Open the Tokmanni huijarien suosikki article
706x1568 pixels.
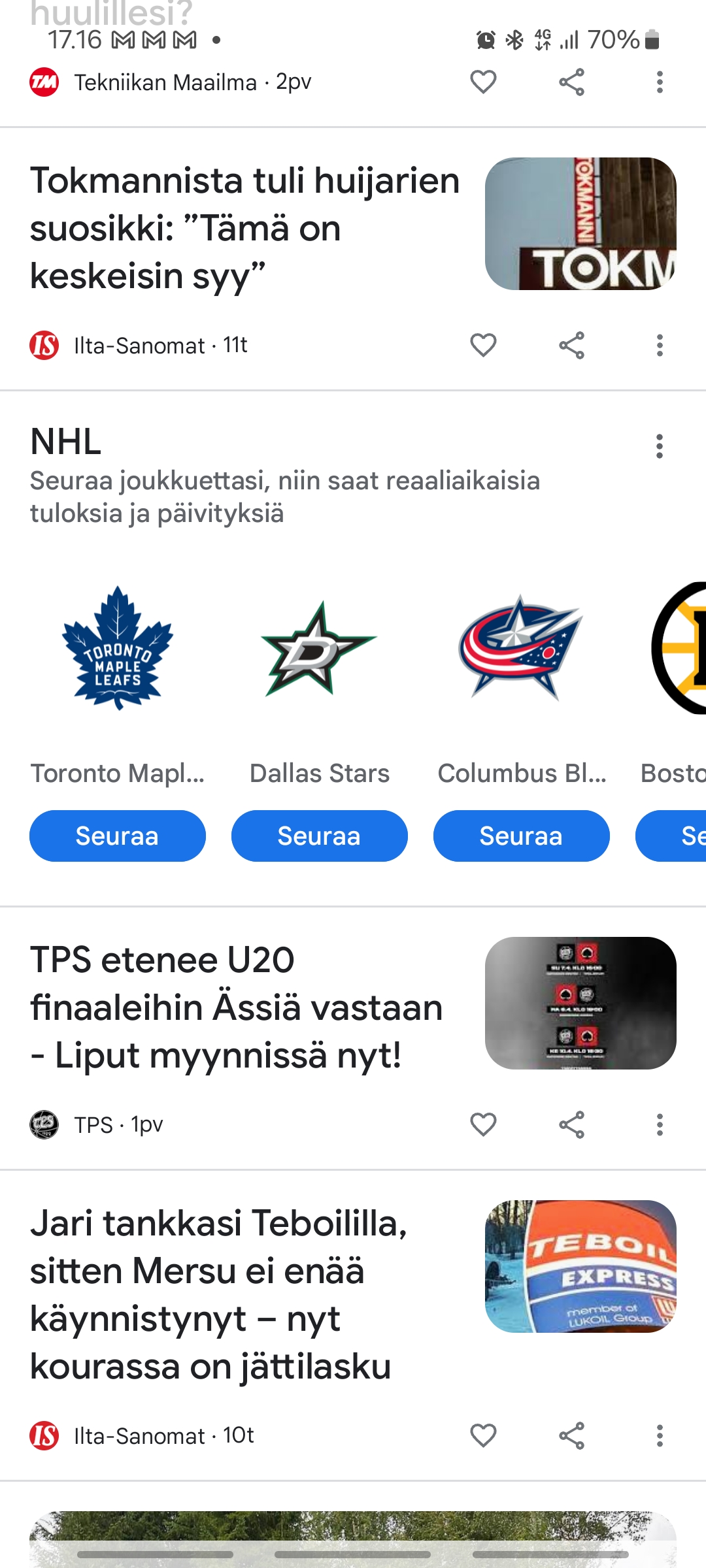pos(245,227)
